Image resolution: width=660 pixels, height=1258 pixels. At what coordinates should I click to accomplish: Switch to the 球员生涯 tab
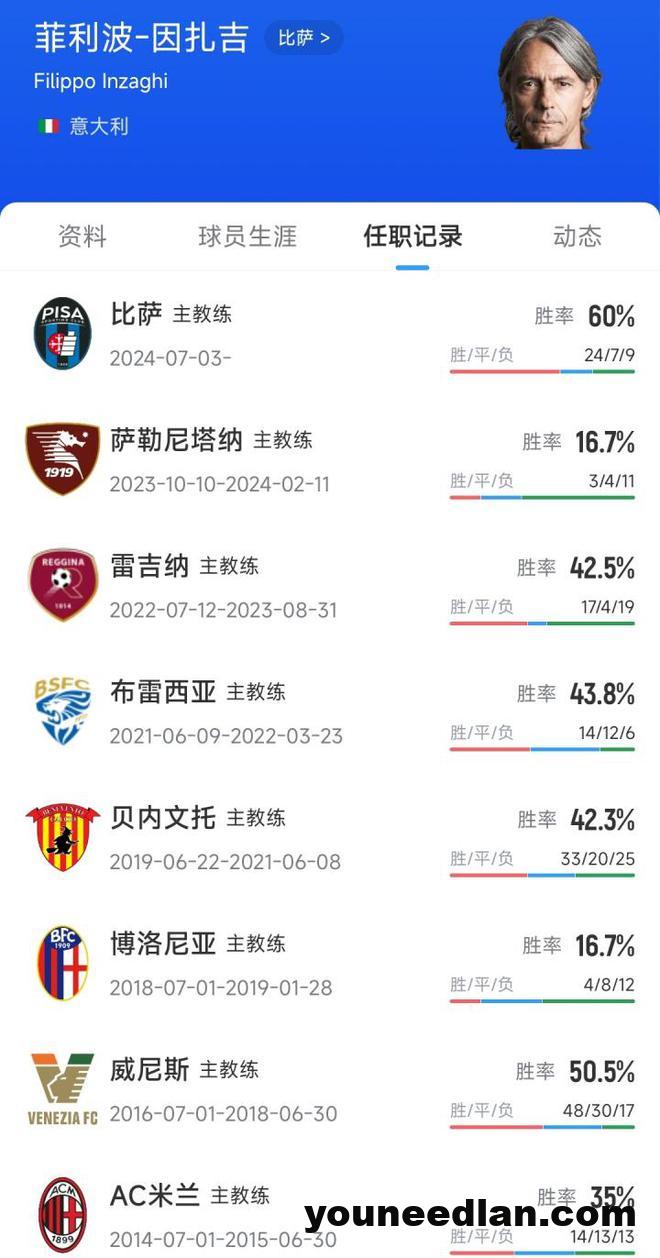247,237
